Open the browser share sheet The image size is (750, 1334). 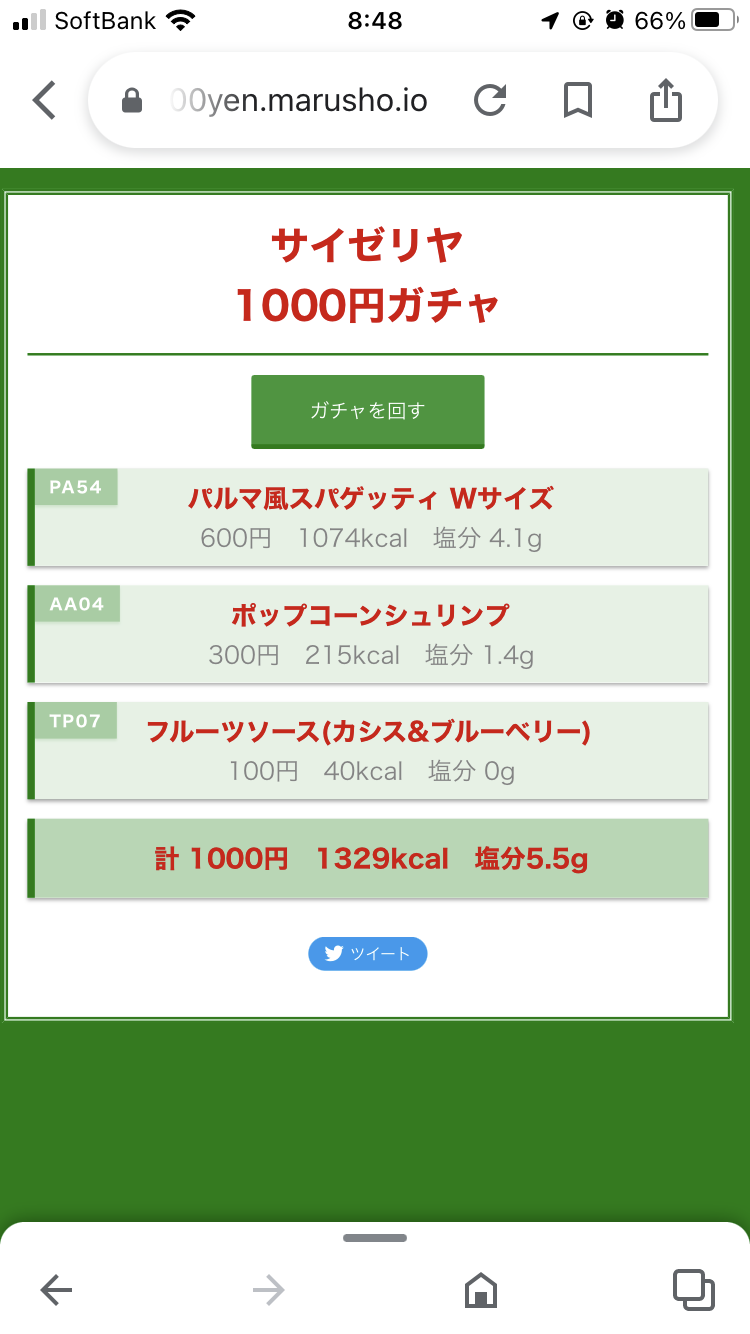[x=665, y=100]
